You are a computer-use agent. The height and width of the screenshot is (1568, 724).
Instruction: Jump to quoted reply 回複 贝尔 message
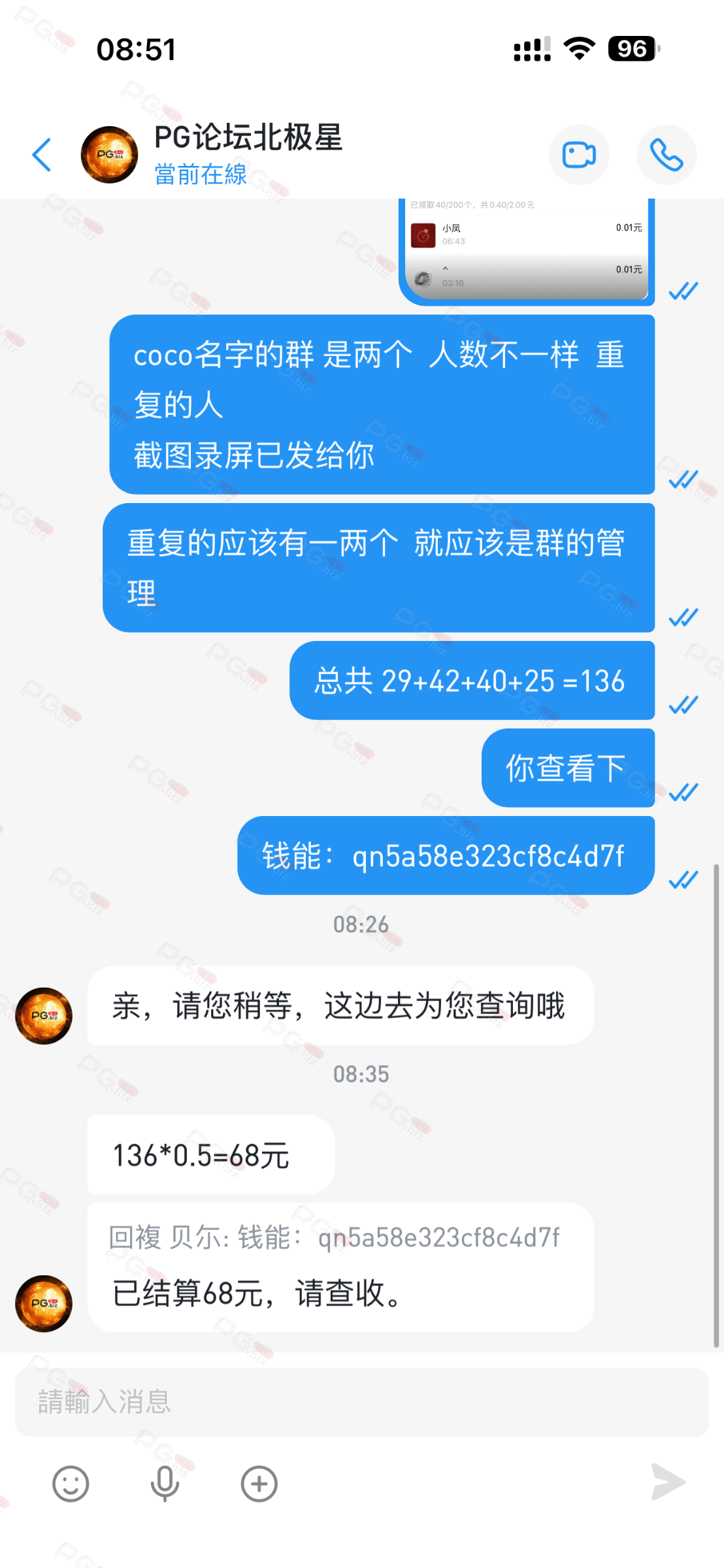(335, 1237)
